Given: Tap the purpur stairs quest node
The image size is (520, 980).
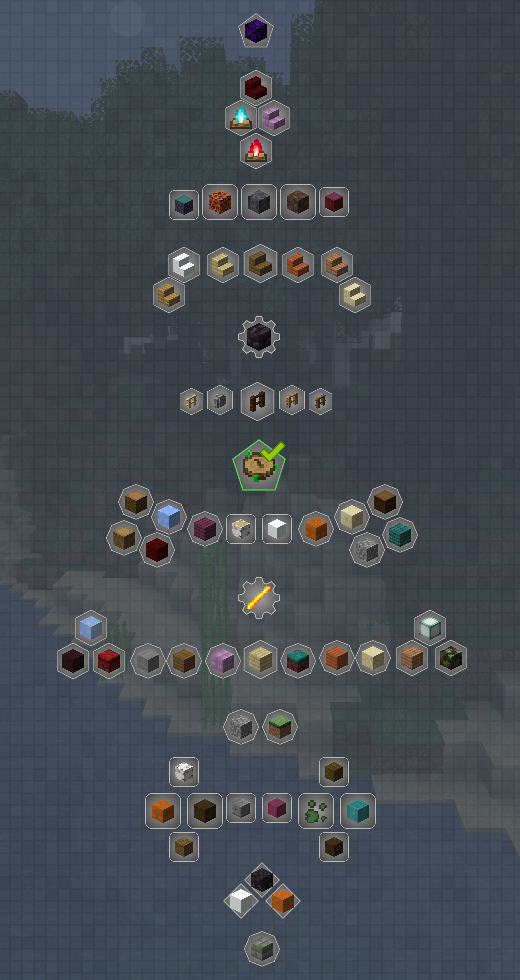Looking at the screenshot, I should (274, 118).
